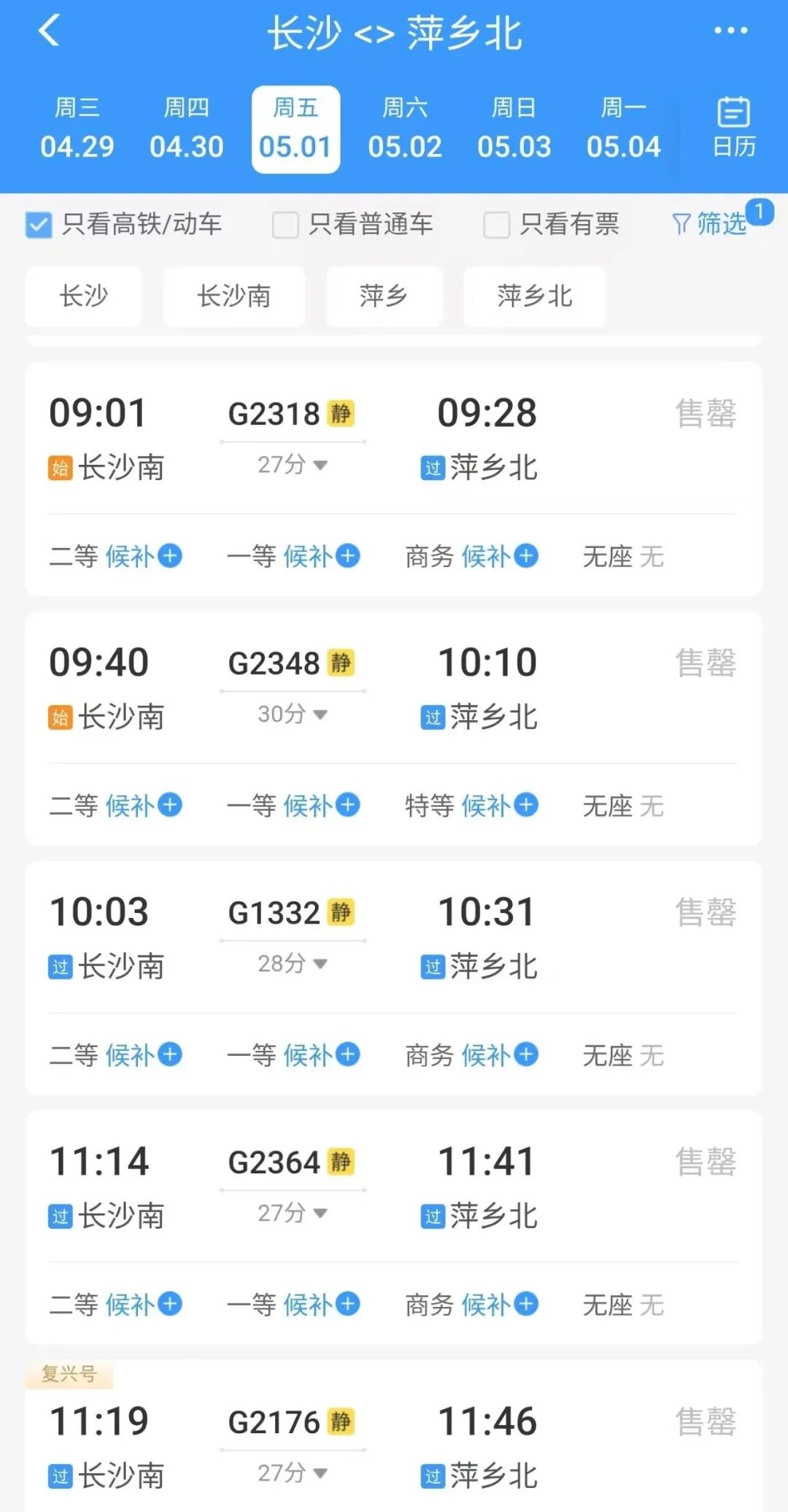Expand the 30分 stop details for G2348
Screen dimensions: 788x1512
292,715
